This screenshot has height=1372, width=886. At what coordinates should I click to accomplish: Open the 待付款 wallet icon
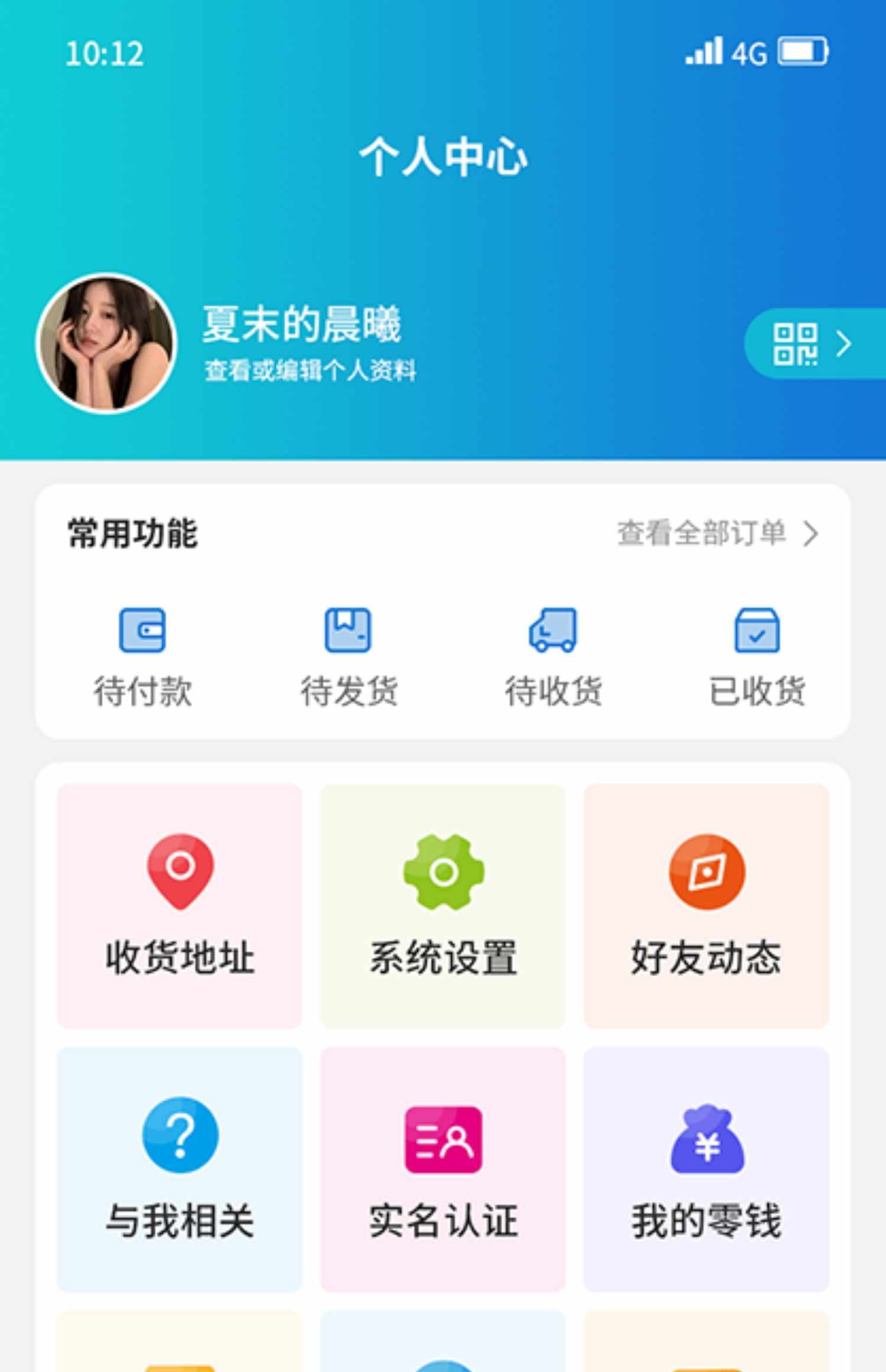144,630
